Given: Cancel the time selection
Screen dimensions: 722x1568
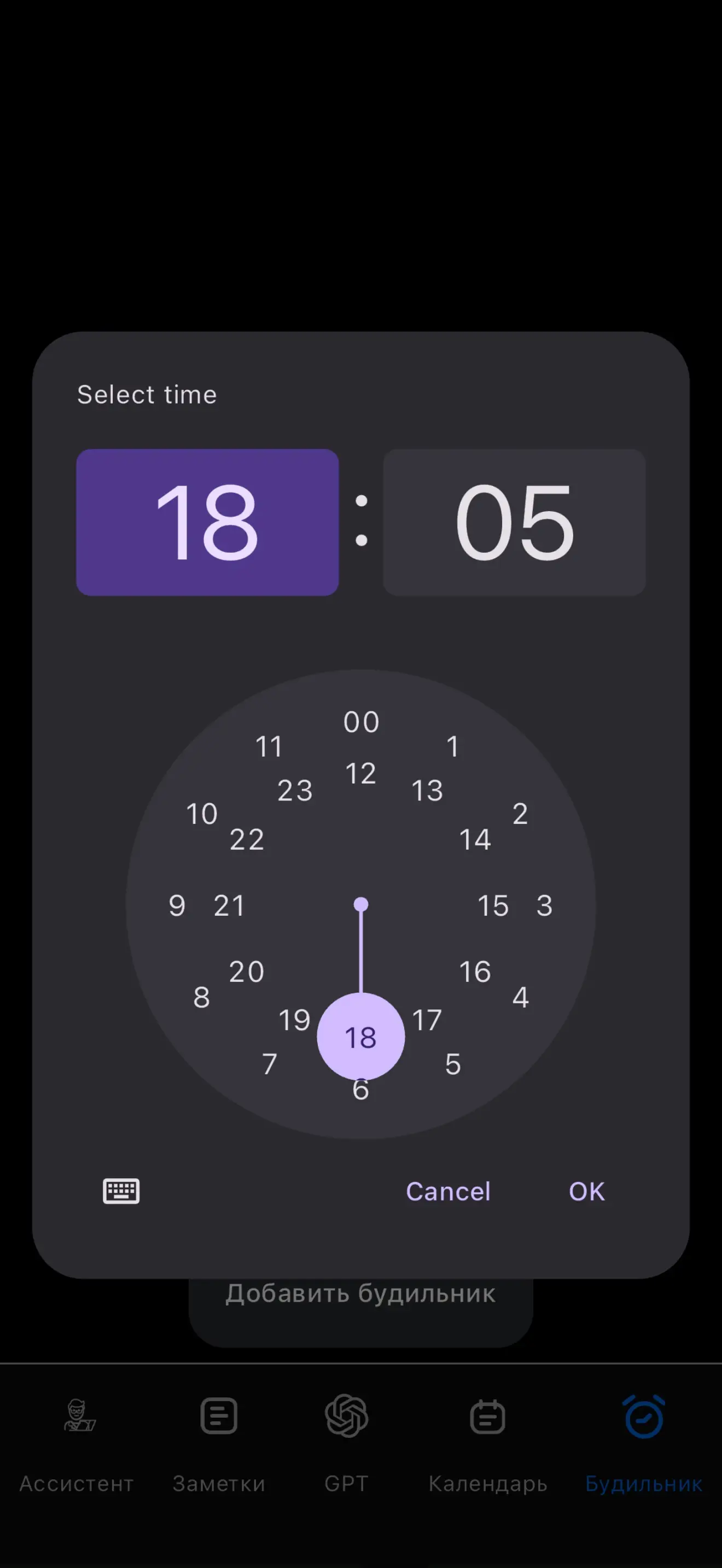Looking at the screenshot, I should 448,1191.
